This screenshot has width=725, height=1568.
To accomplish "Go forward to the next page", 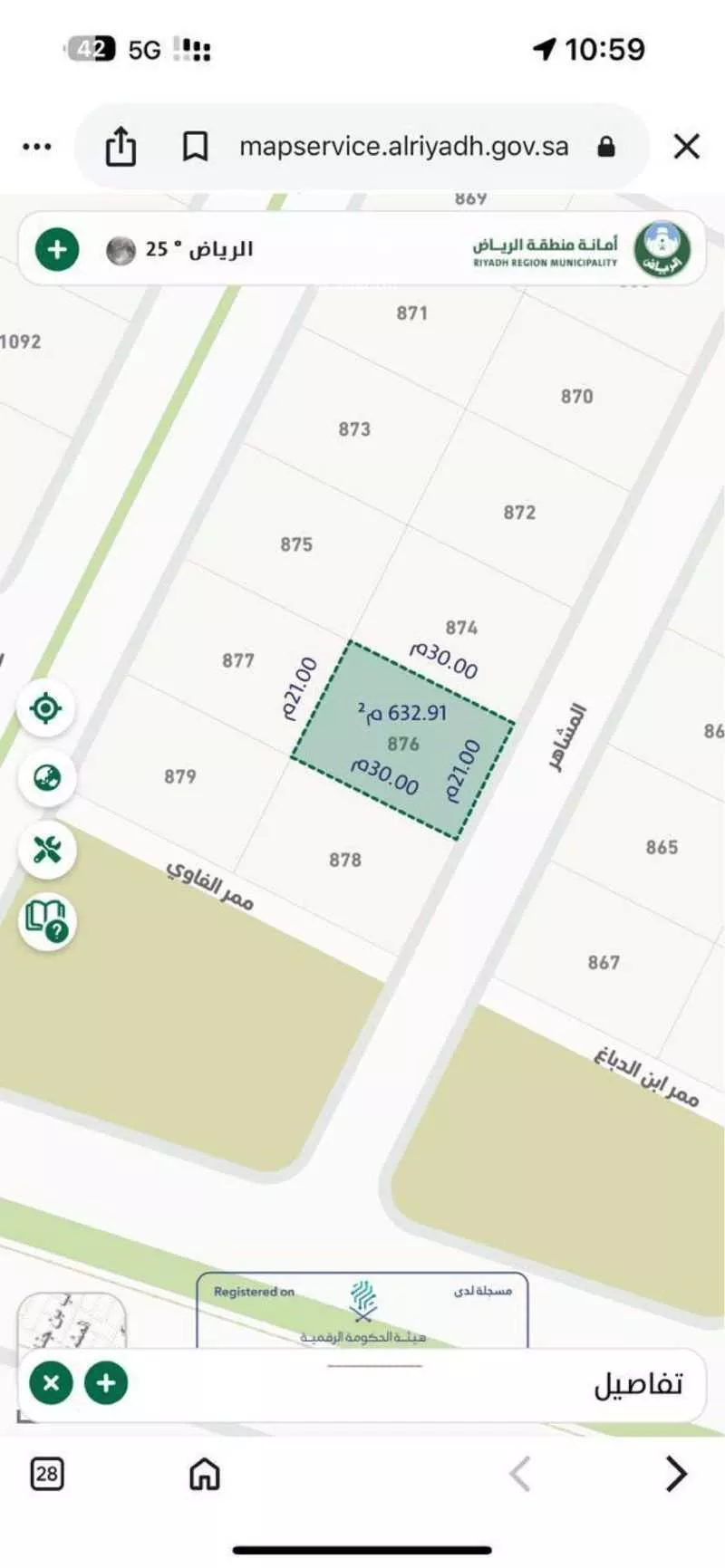I will coord(676,1474).
